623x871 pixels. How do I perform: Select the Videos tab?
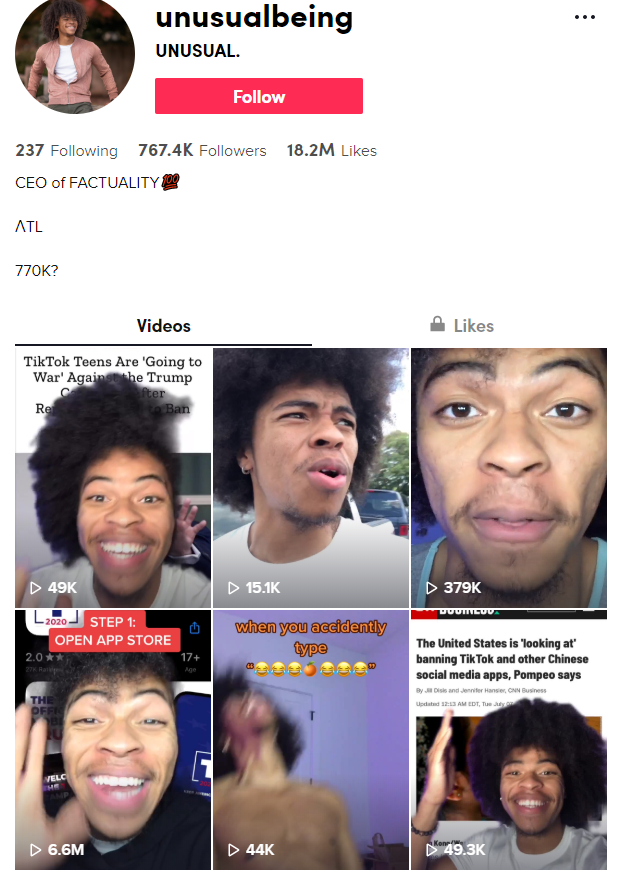click(163, 325)
